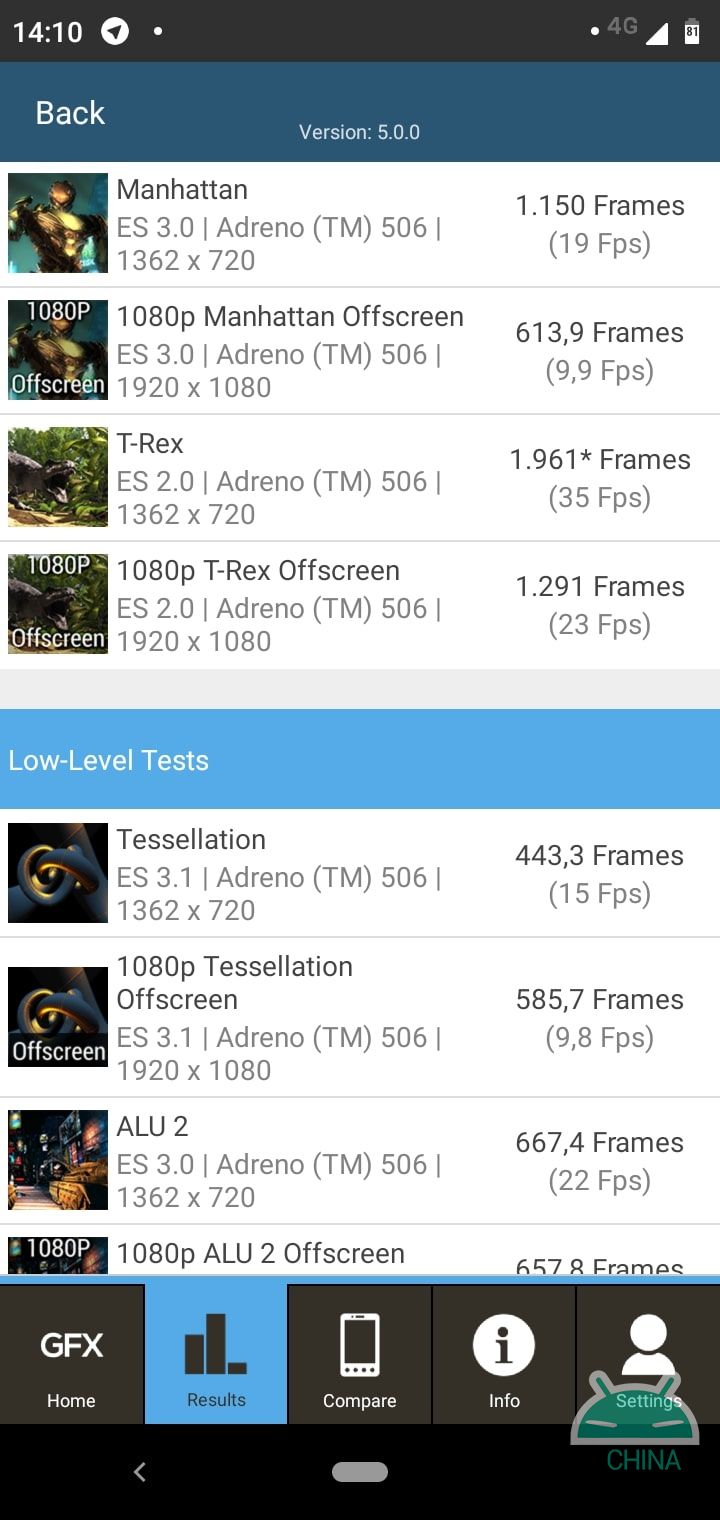Select the Results tab

coord(216,1354)
